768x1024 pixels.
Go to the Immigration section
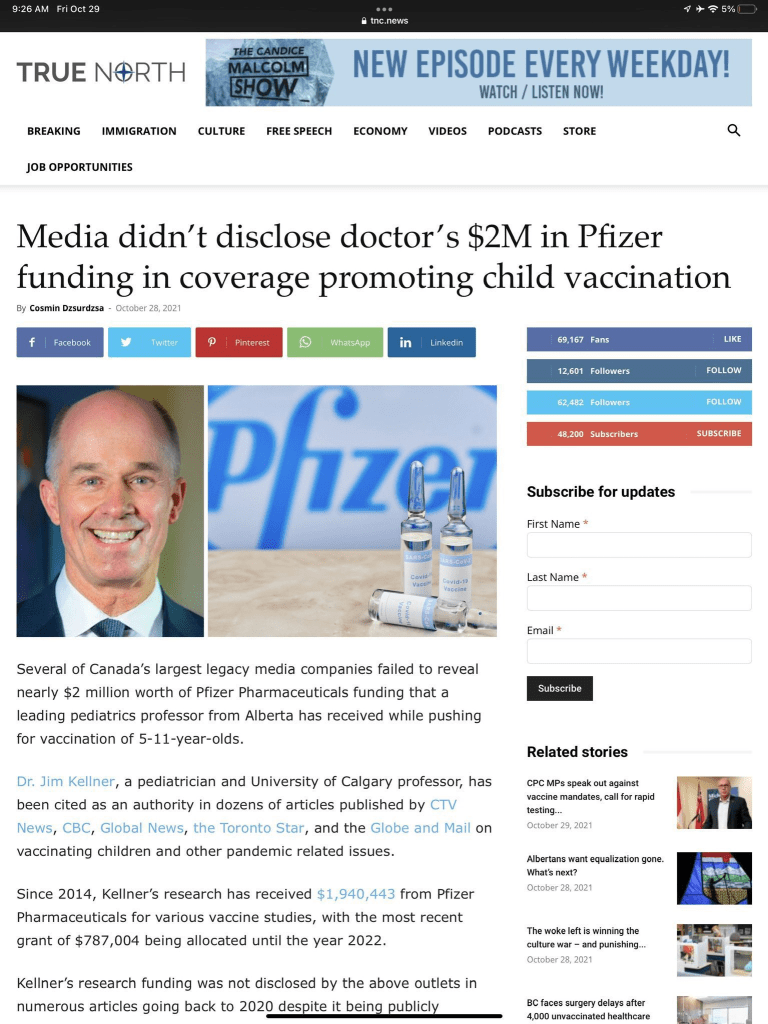139,131
